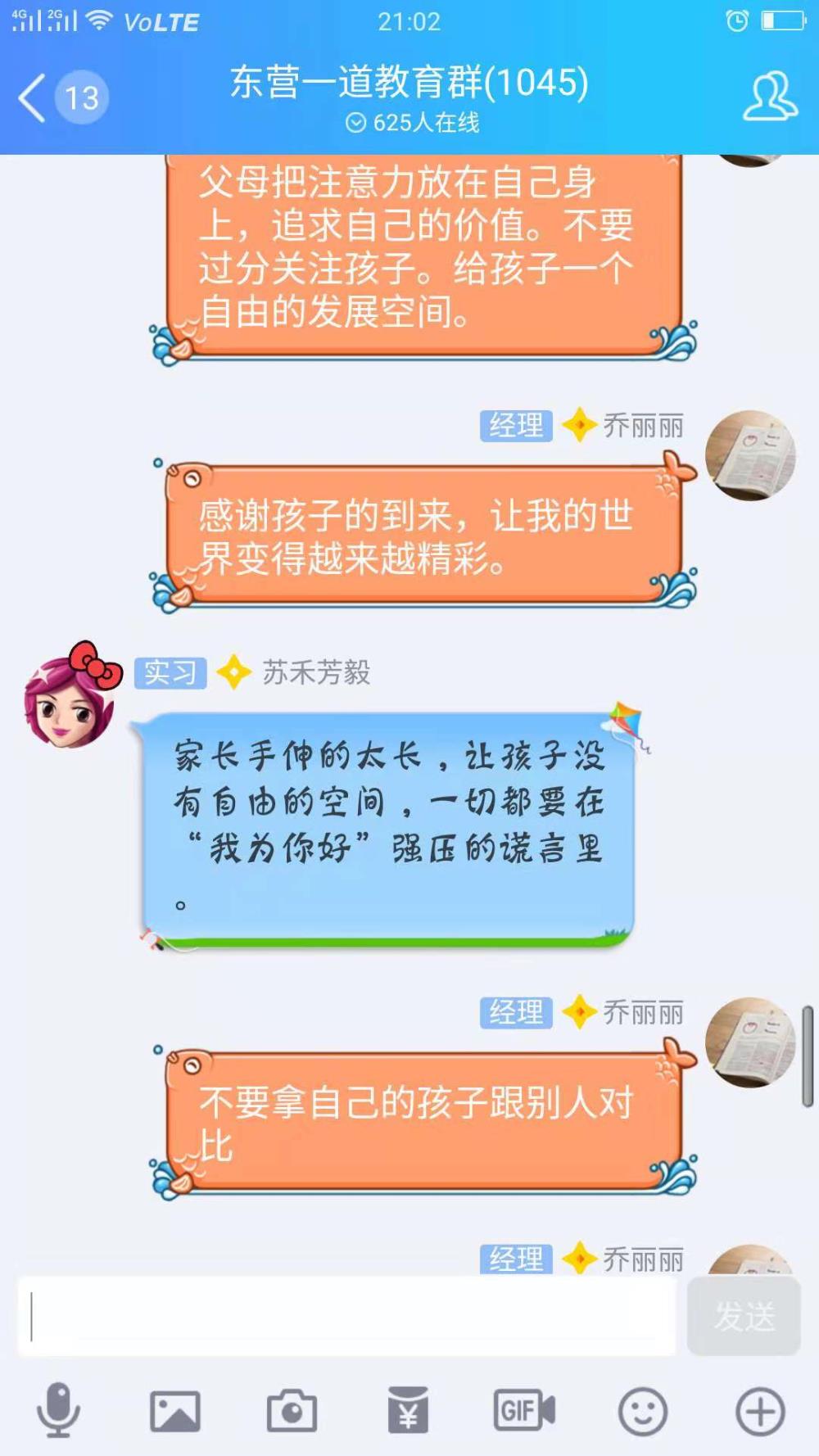
Task: Open the GIF video recorder
Action: (x=524, y=1410)
